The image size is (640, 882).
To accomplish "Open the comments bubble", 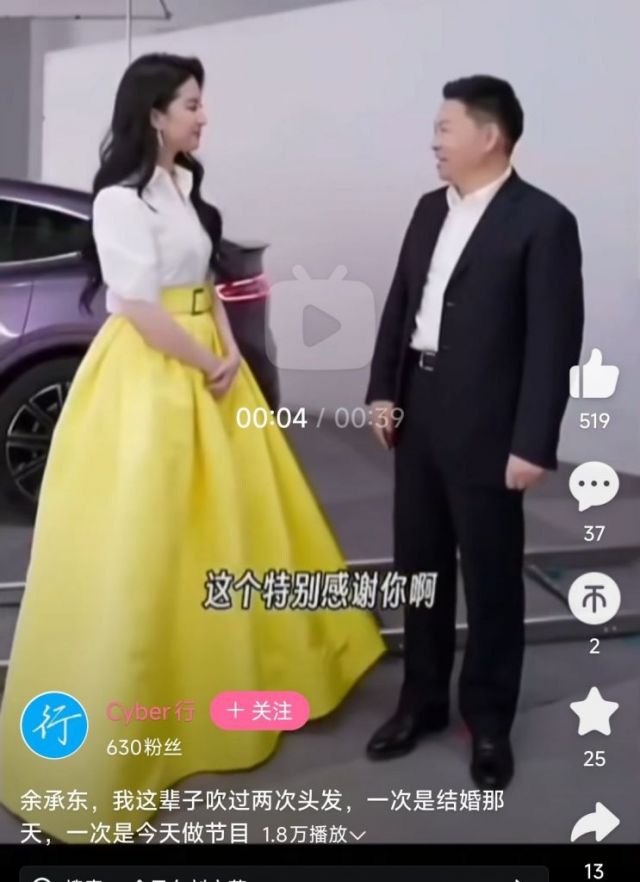I will tap(594, 487).
